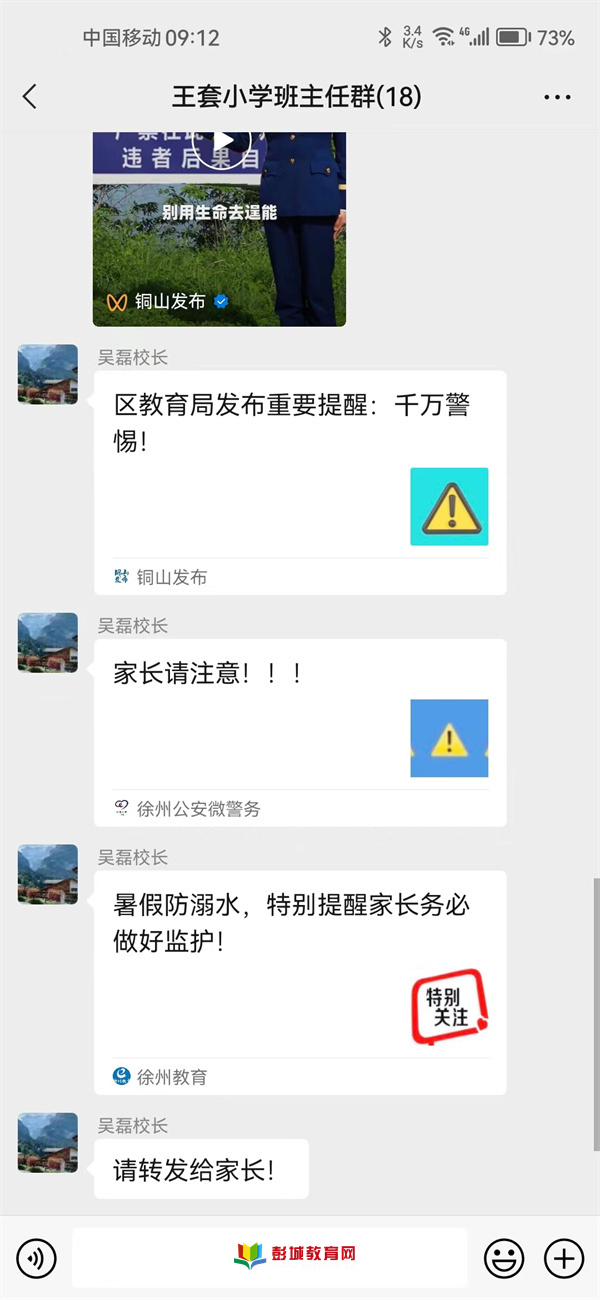Open 吴磊校长's avatar beside 请转发给家长
Screen dimensions: 600x1300
pyautogui.click(x=48, y=1142)
